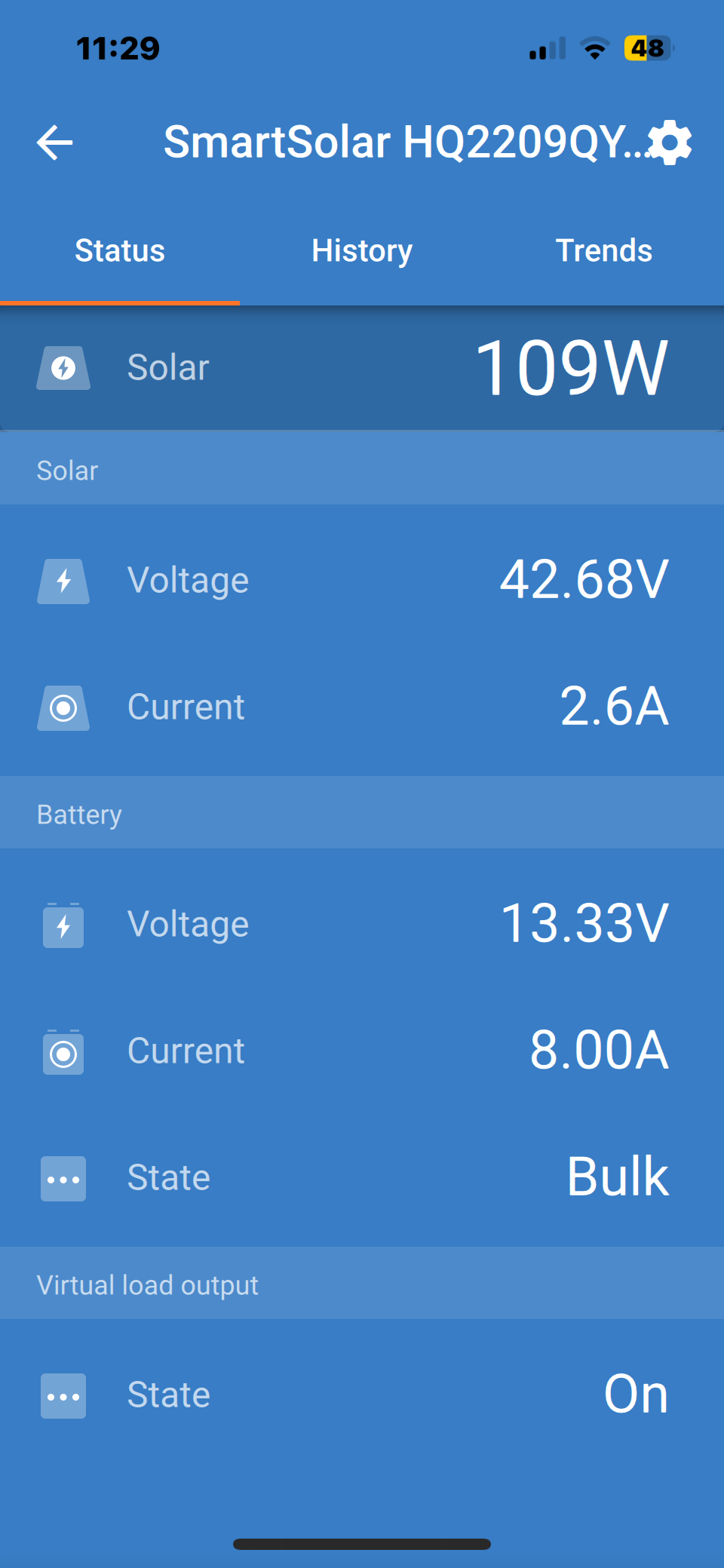Image resolution: width=724 pixels, height=1568 pixels.
Task: Switch to the History tab
Action: [x=362, y=251]
